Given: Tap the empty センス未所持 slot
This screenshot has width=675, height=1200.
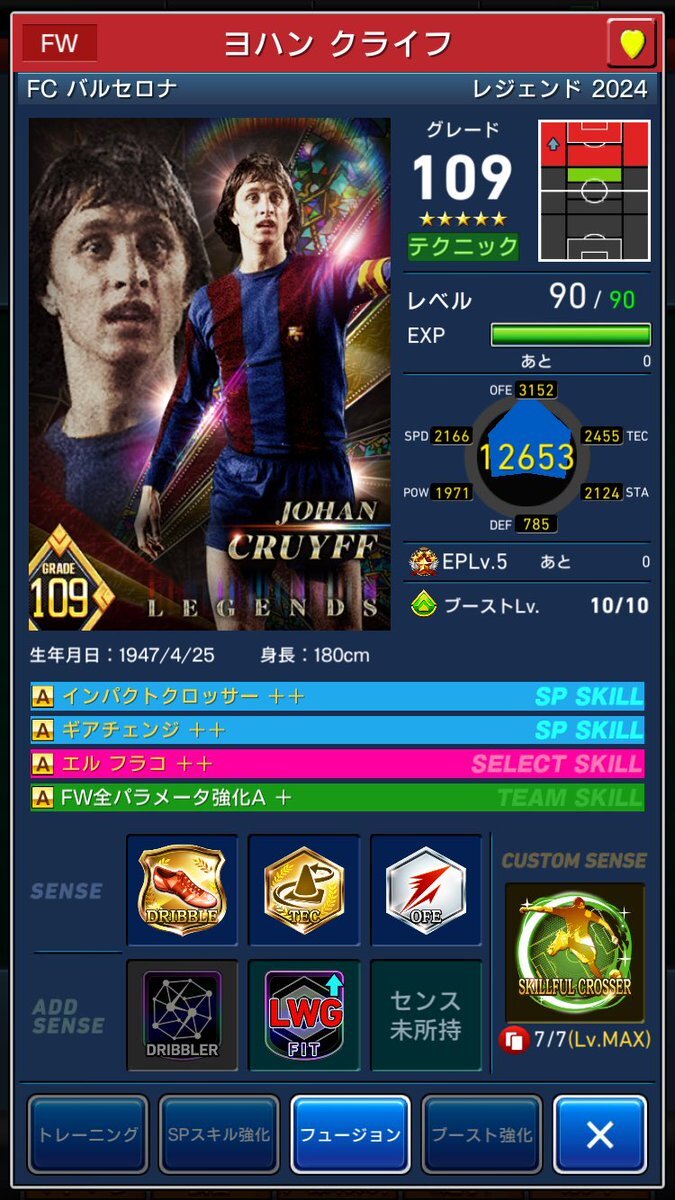Looking at the screenshot, I should [x=426, y=1015].
